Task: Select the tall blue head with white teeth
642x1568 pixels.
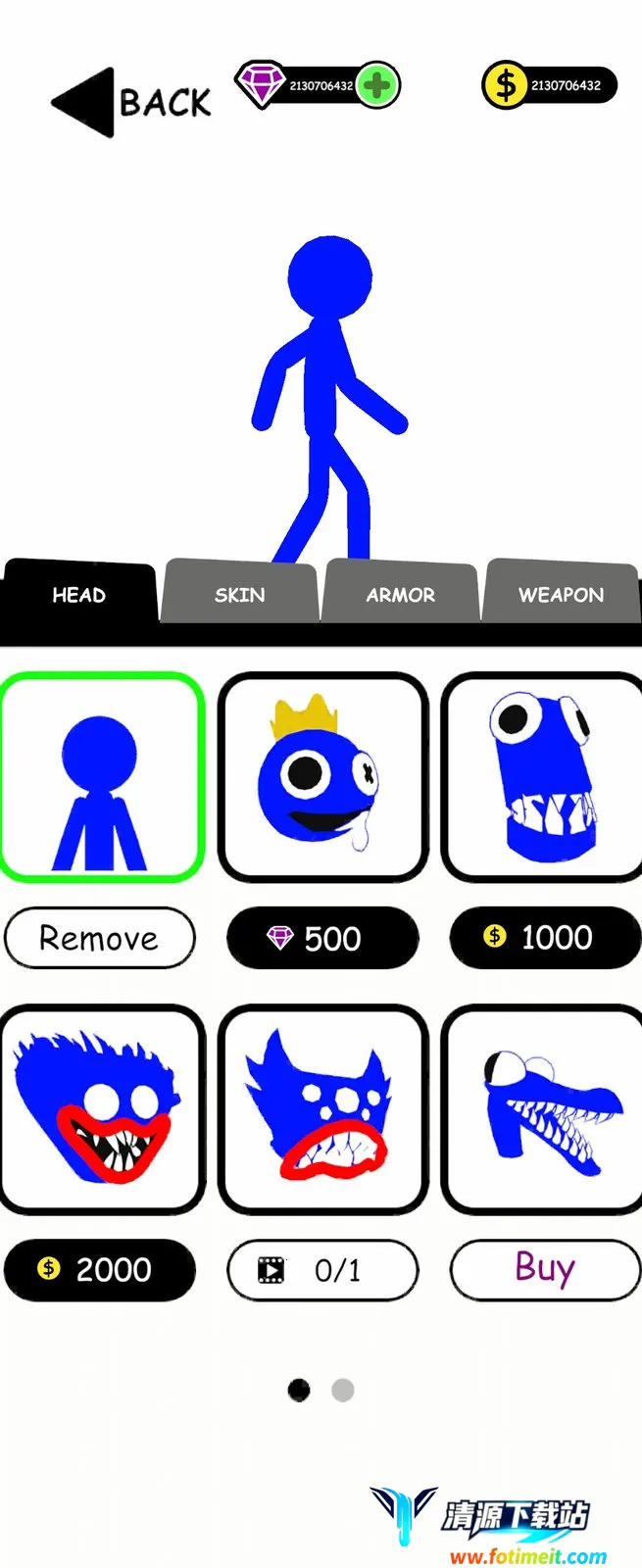Action: tap(542, 776)
